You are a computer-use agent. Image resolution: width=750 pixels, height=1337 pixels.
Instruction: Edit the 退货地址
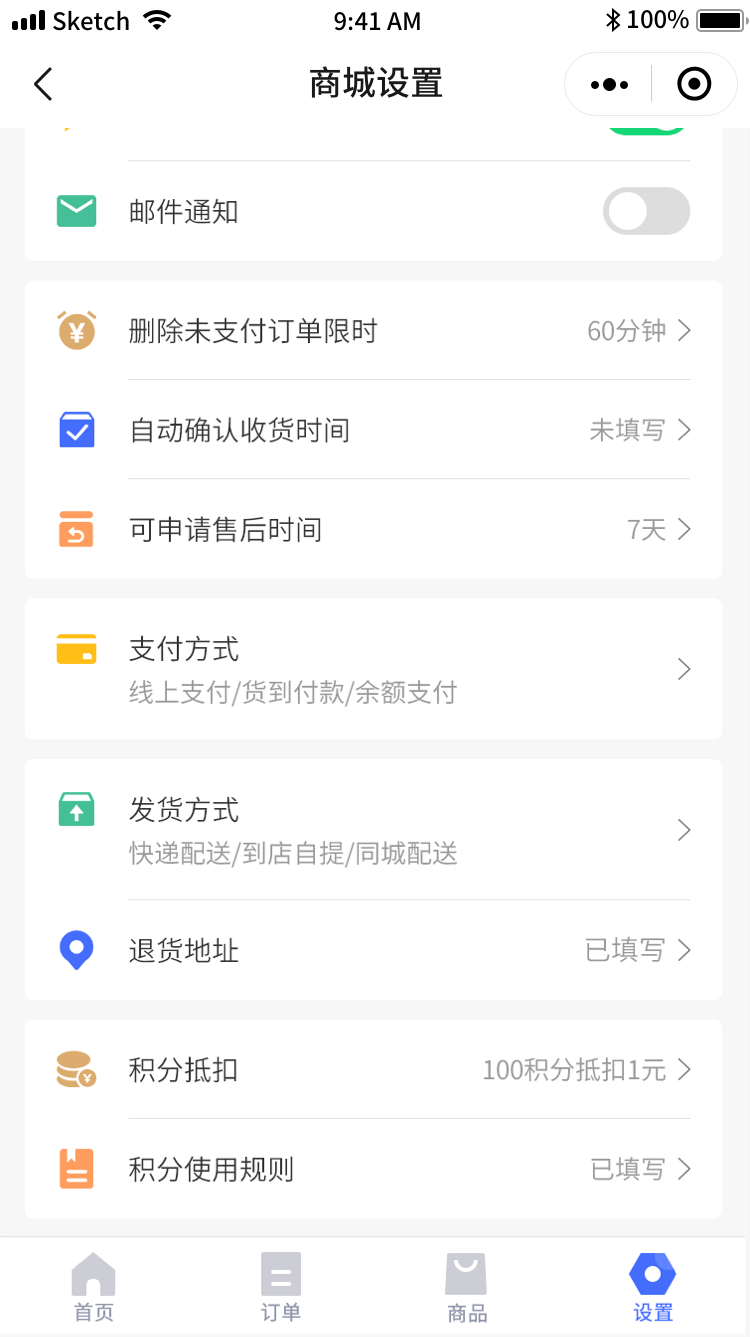pyautogui.click(x=374, y=950)
